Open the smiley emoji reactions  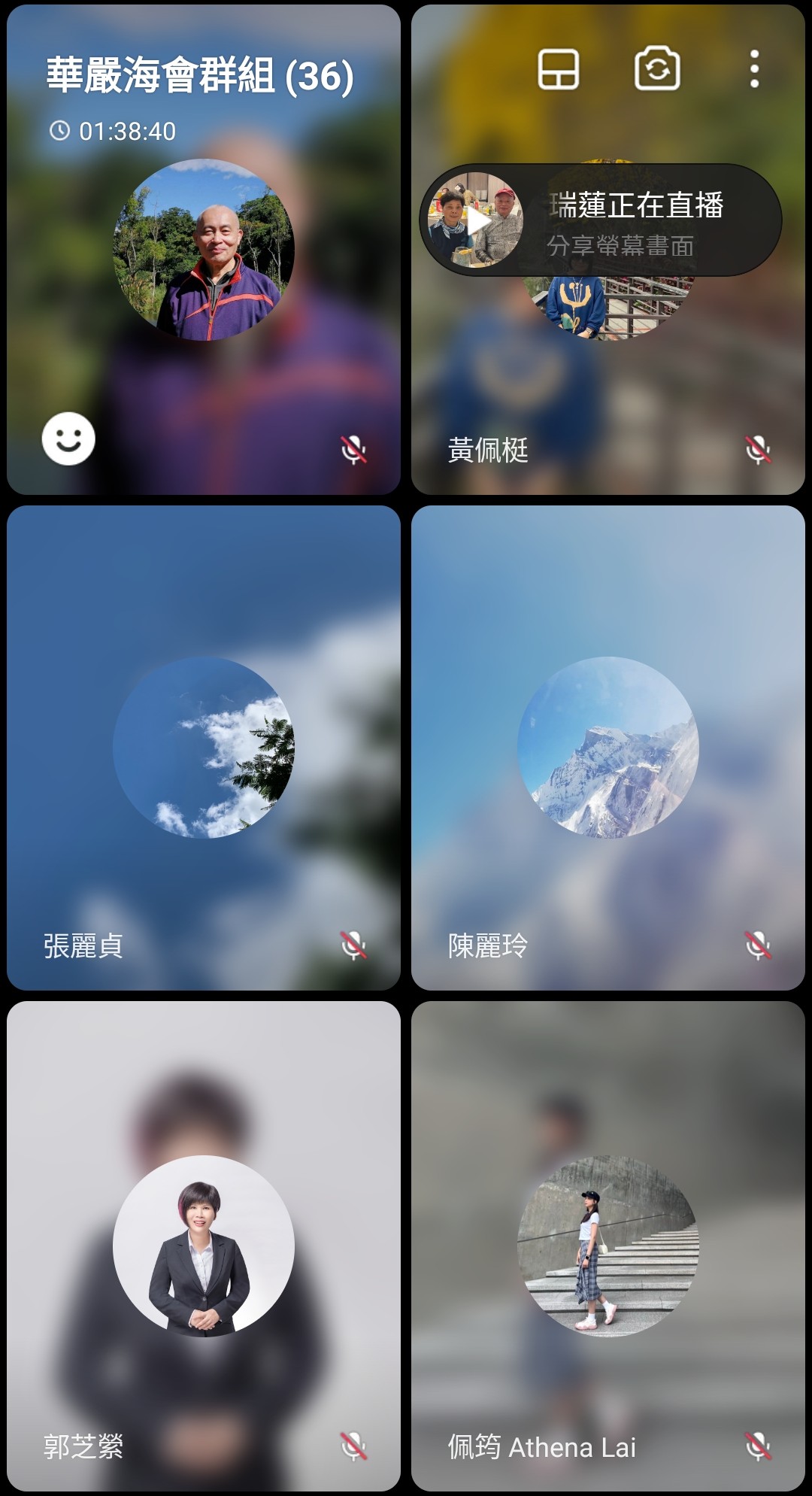pos(68,439)
